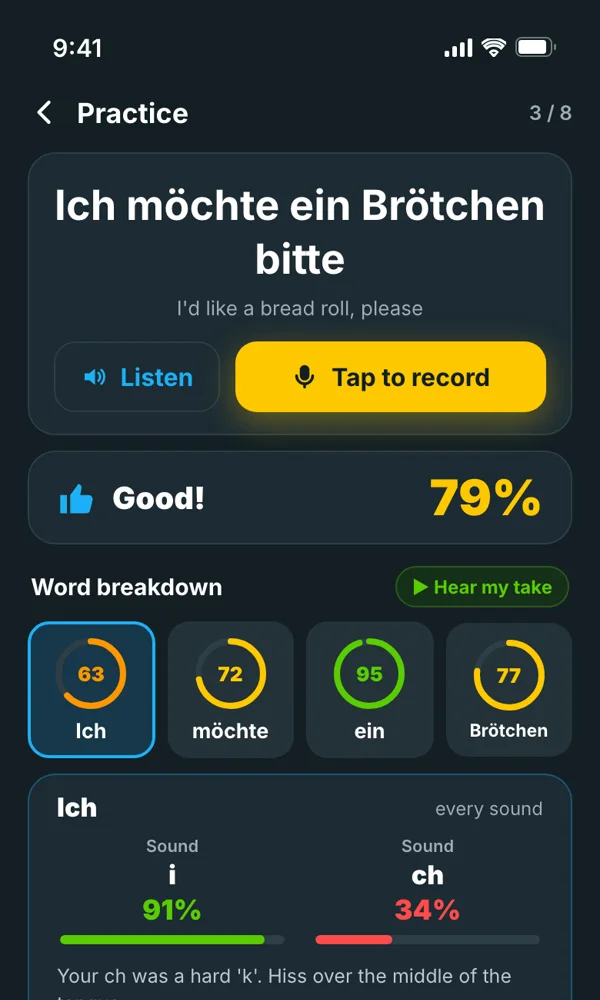
Task: Show details for the word ein
Action: click(x=369, y=689)
